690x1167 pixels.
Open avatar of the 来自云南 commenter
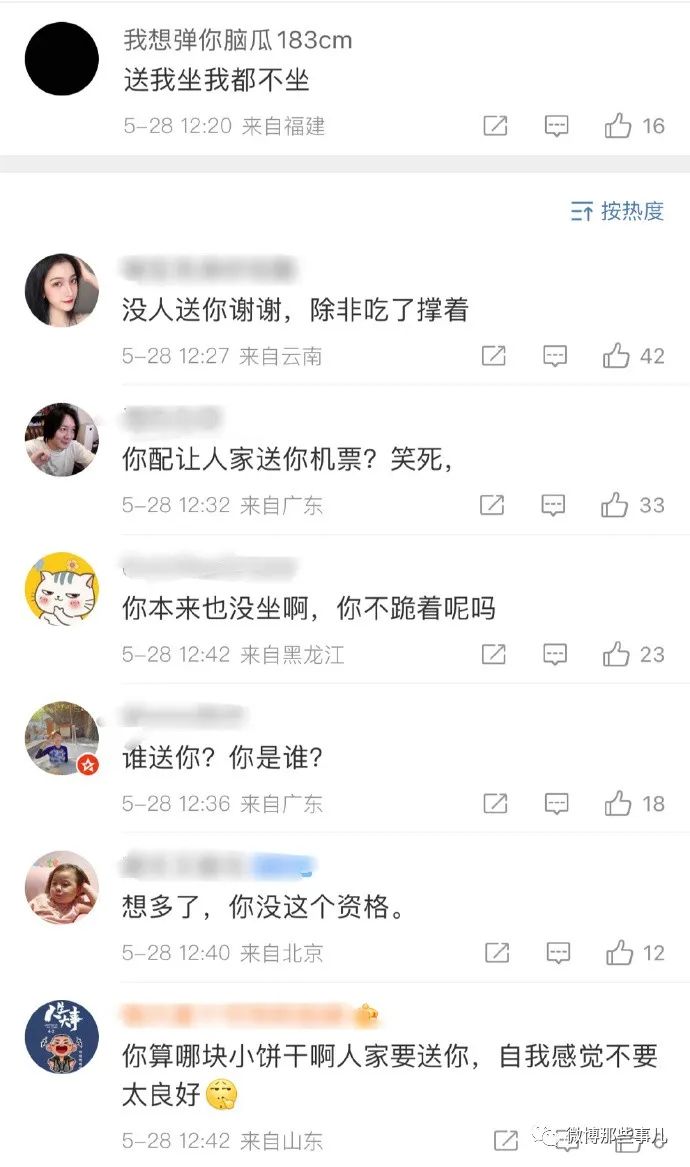click(x=62, y=290)
